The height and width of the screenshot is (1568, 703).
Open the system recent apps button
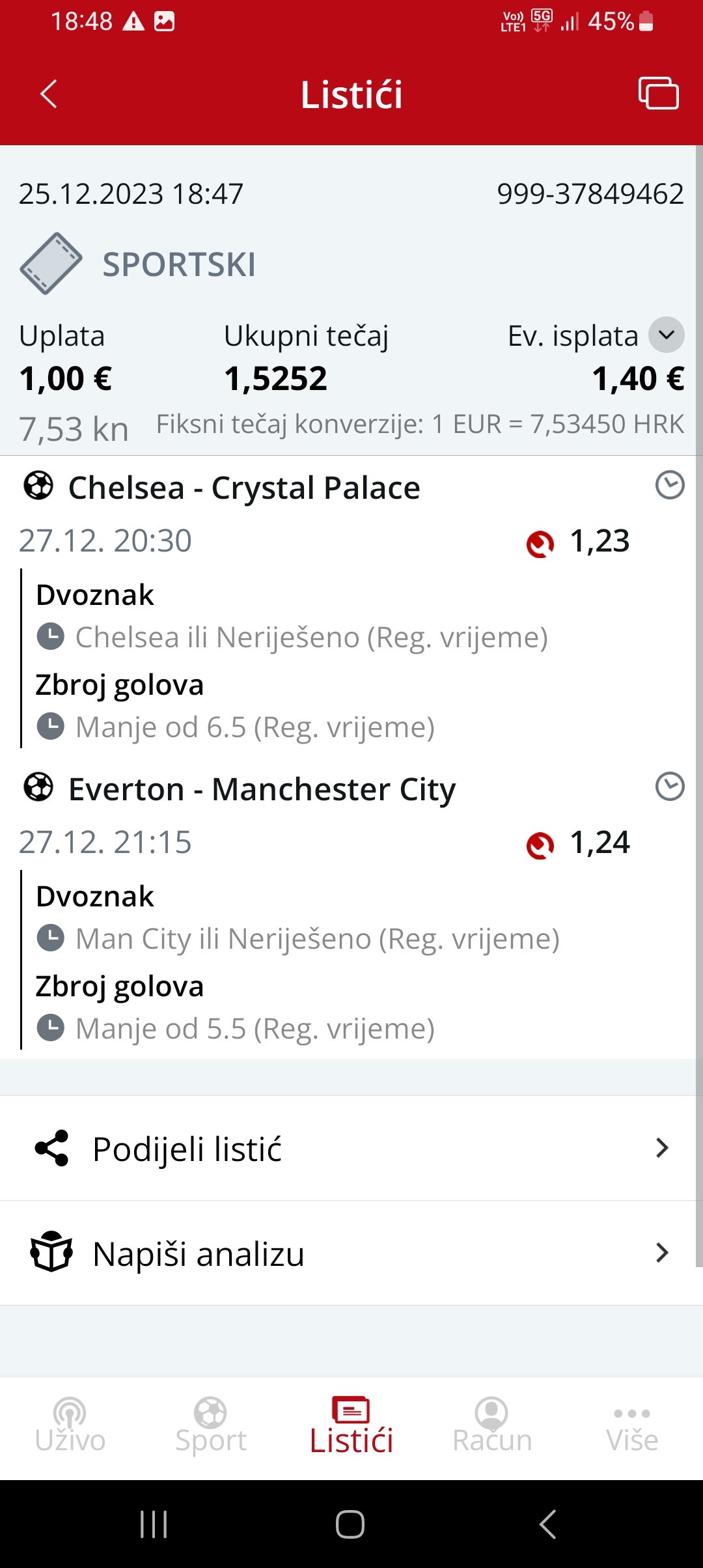coord(154,1524)
